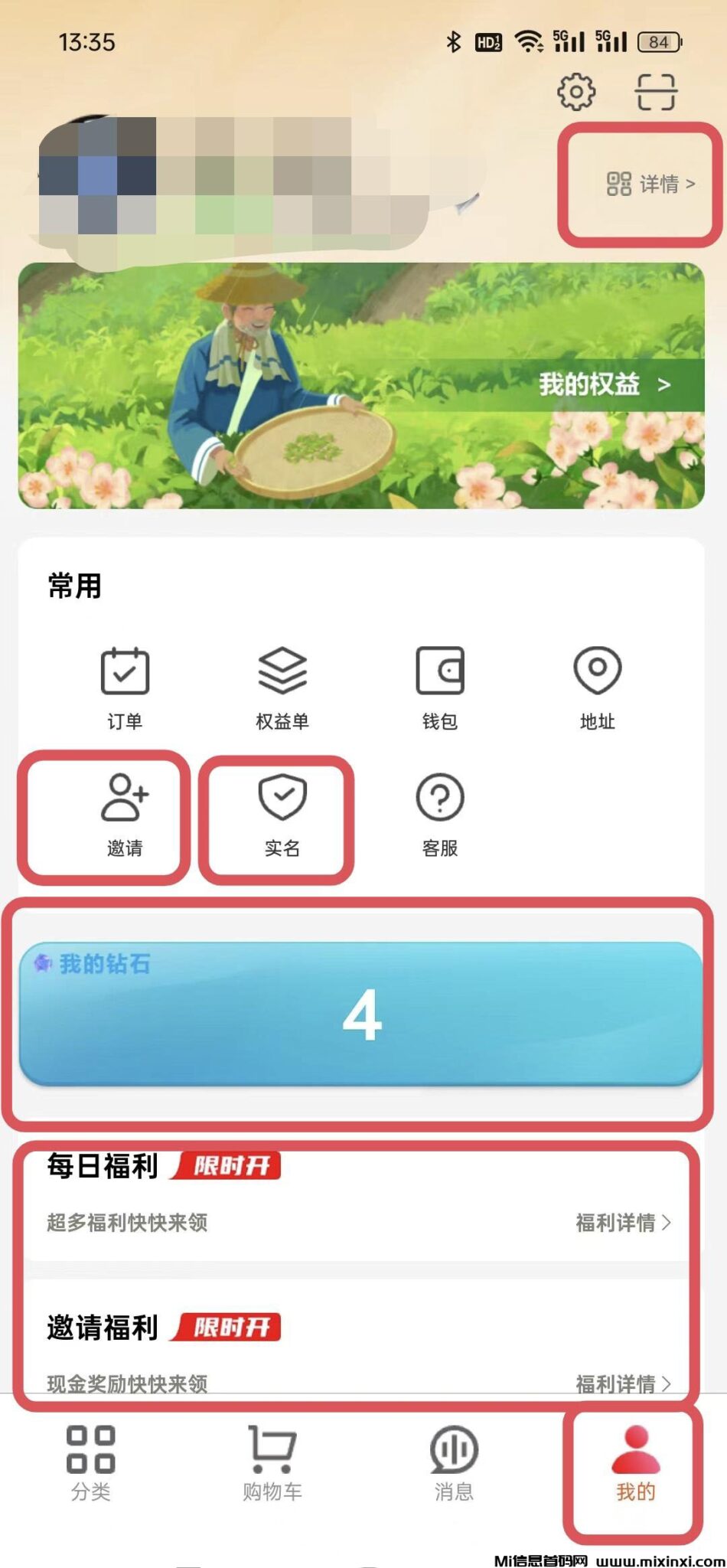The width and height of the screenshot is (727, 1568).
Task: Switch to the 分类 tab
Action: click(91, 1463)
